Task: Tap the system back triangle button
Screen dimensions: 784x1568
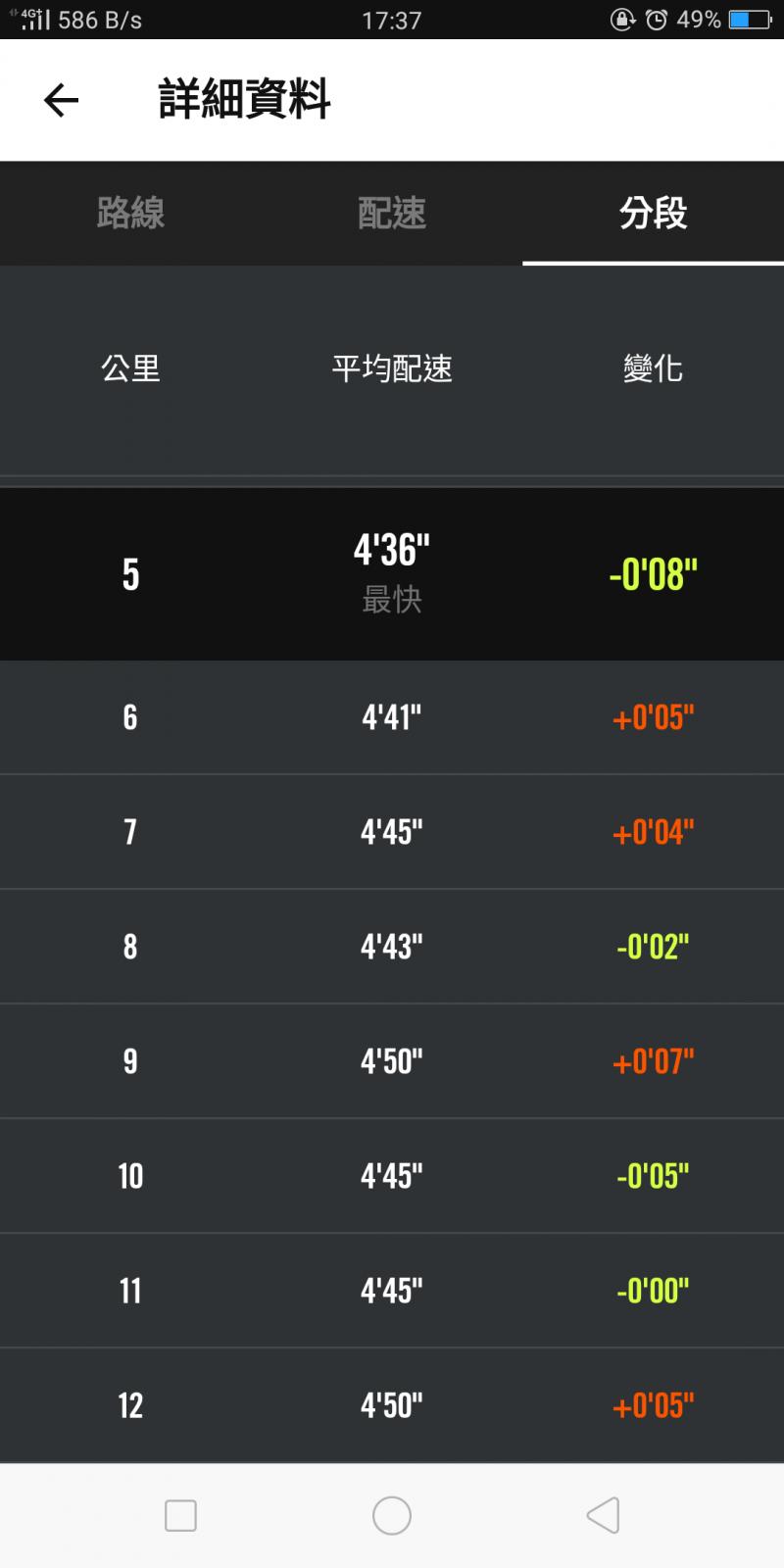Action: click(x=603, y=1515)
